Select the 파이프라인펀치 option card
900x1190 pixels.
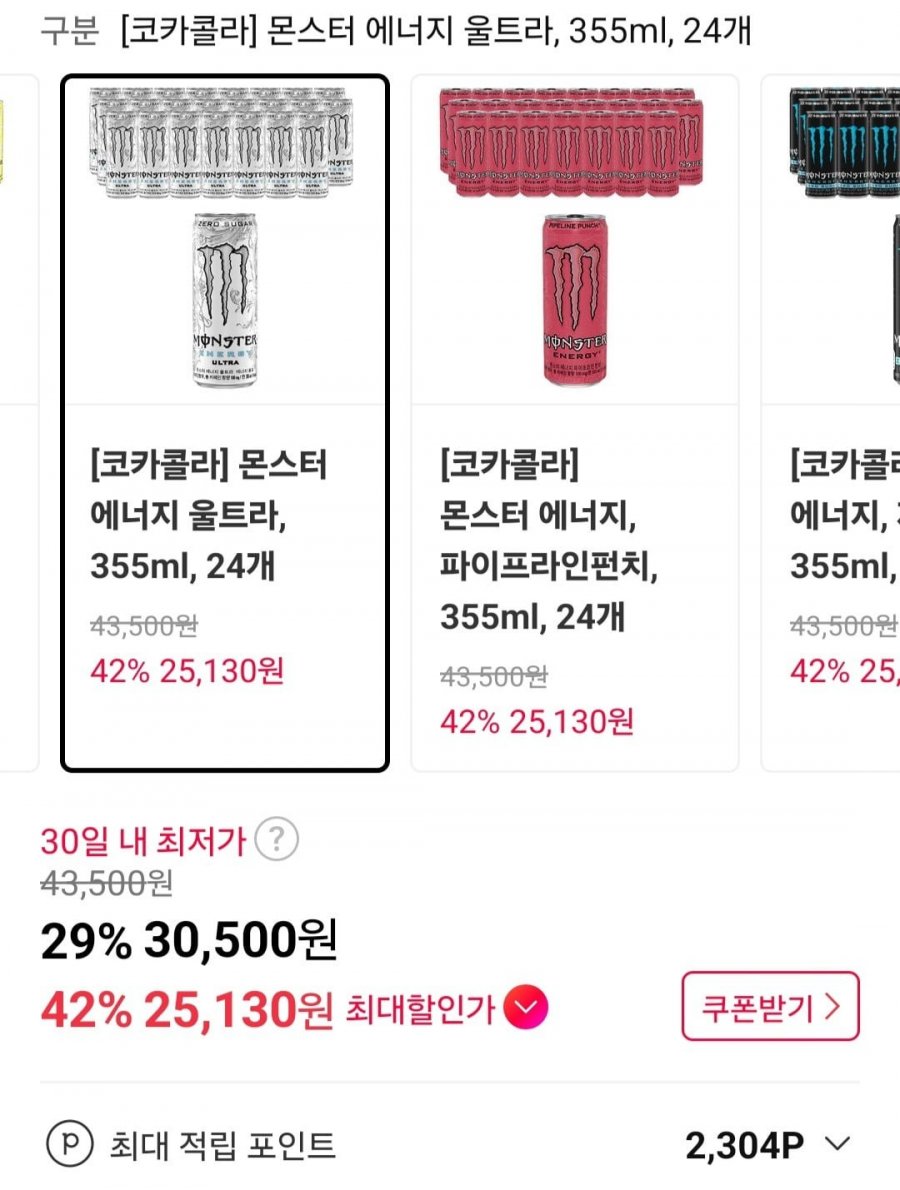tap(575, 423)
